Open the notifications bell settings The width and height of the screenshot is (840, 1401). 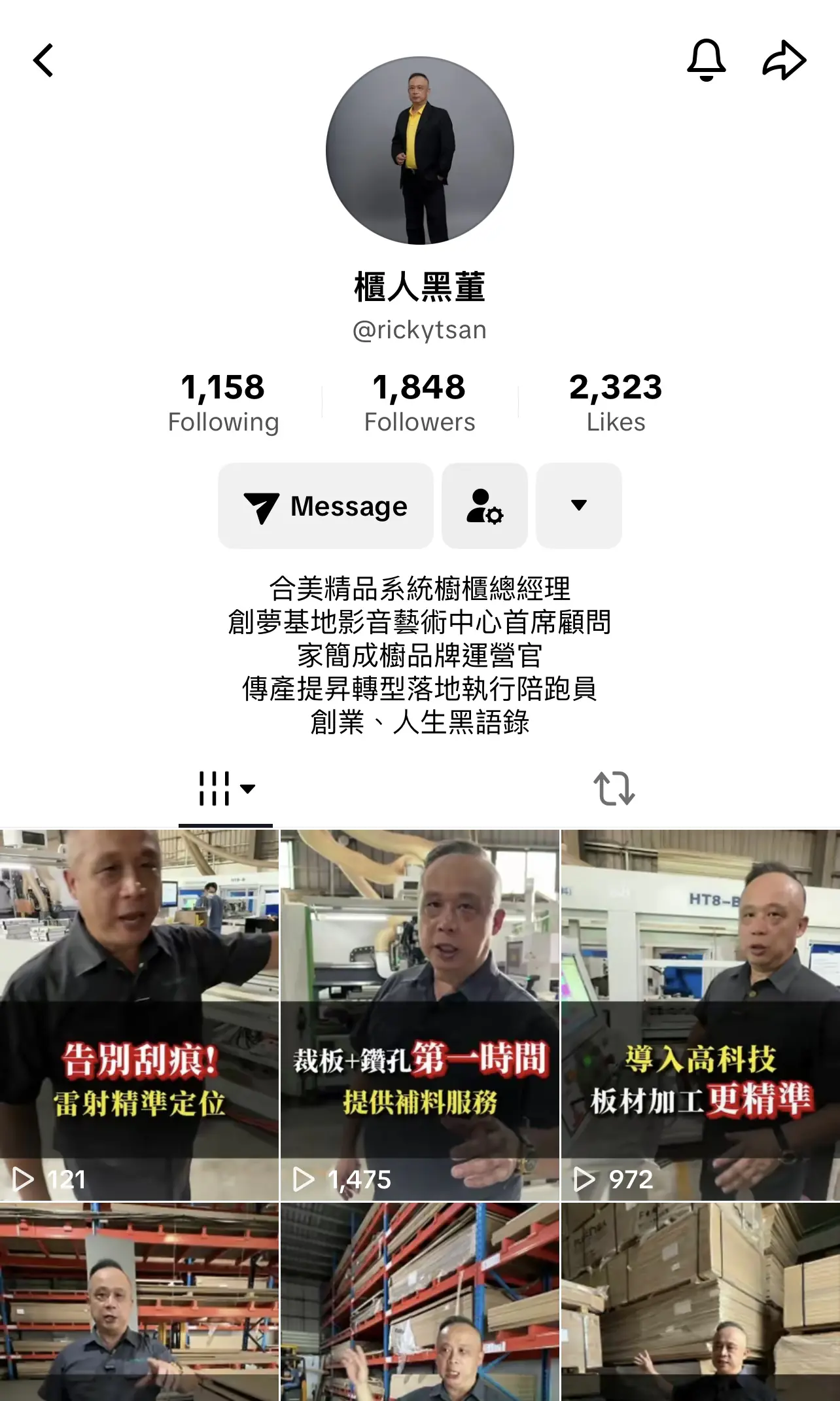pos(706,60)
